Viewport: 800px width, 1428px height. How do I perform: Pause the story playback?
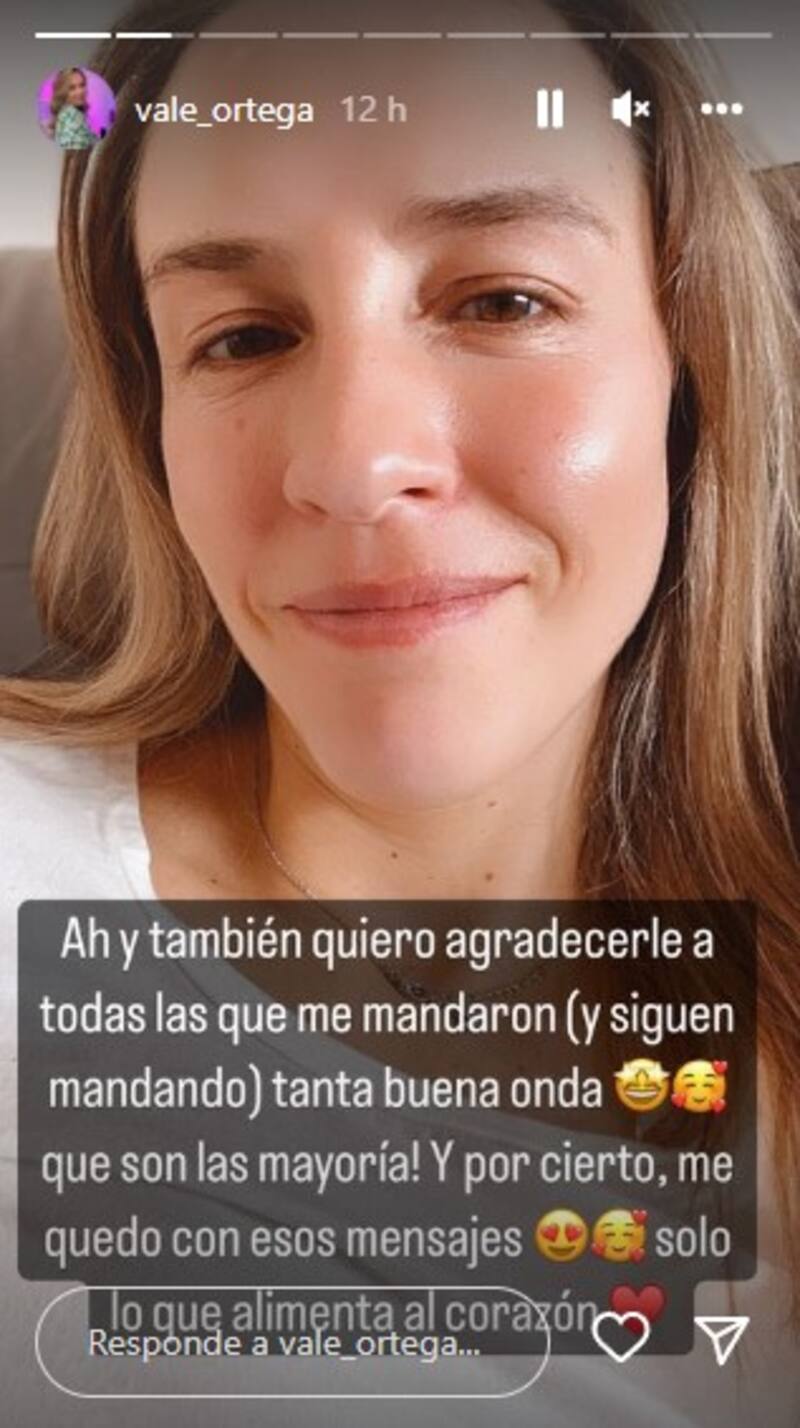(x=549, y=109)
